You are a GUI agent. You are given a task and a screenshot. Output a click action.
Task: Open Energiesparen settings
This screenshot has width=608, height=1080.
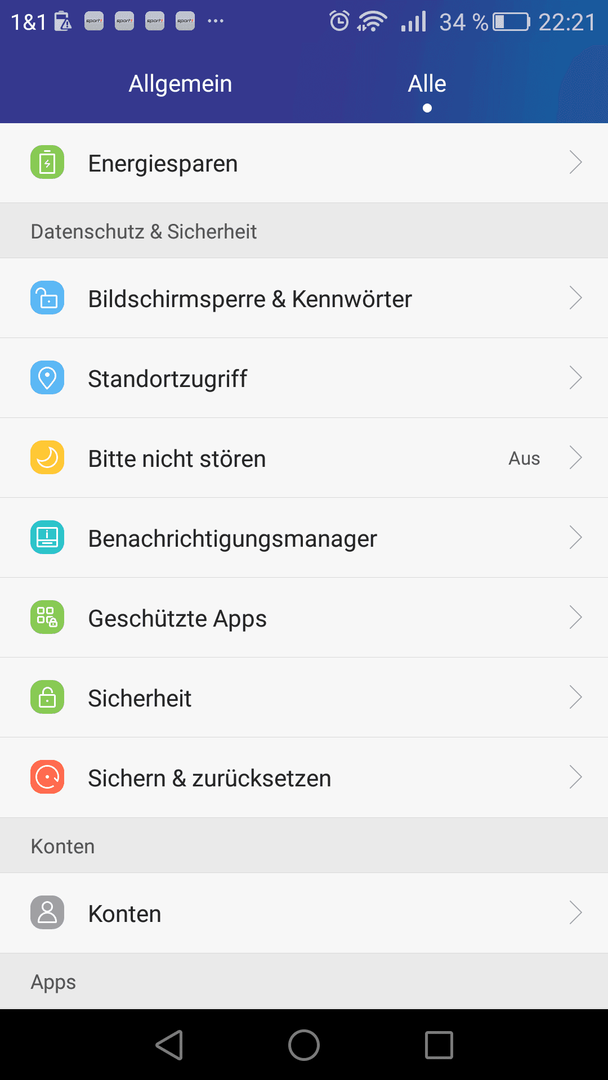304,163
